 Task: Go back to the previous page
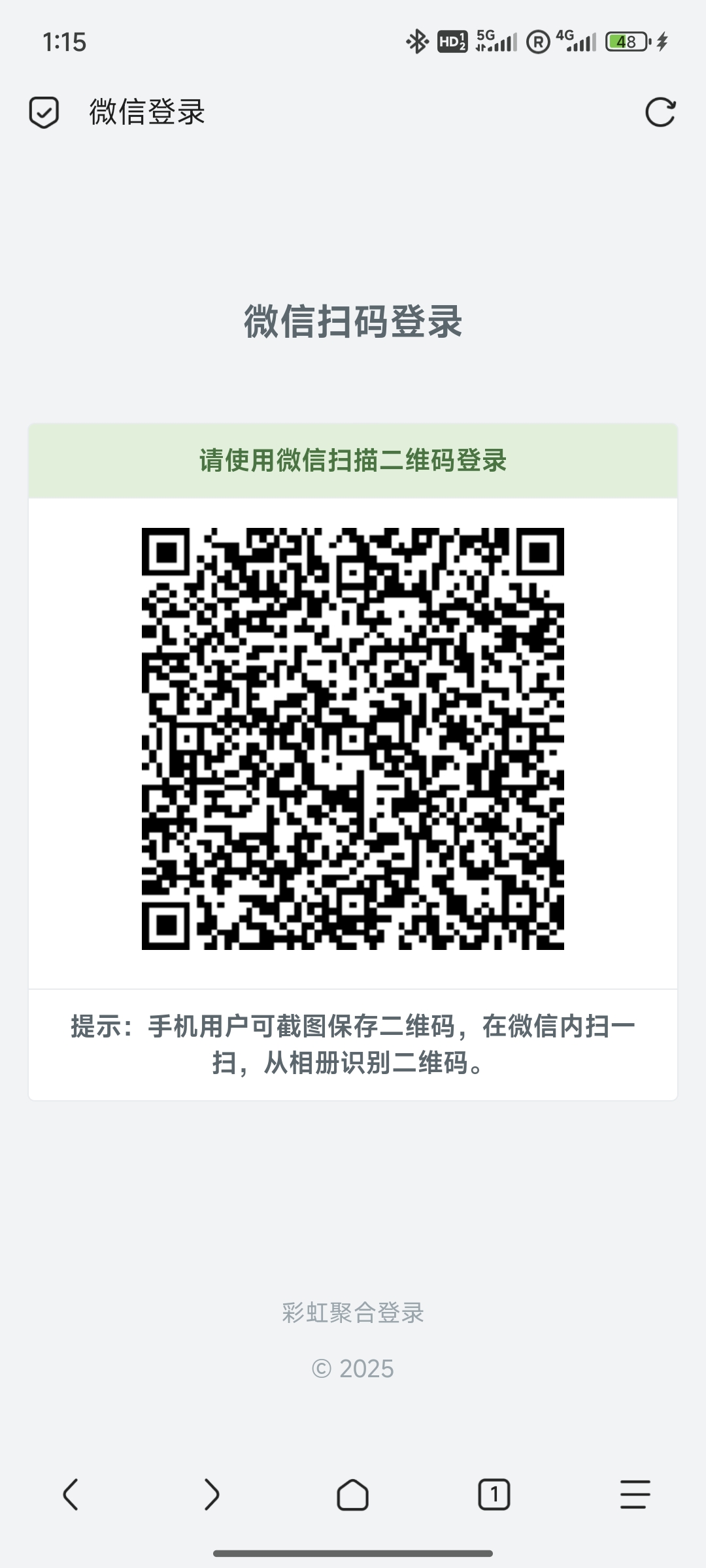pyautogui.click(x=71, y=1494)
